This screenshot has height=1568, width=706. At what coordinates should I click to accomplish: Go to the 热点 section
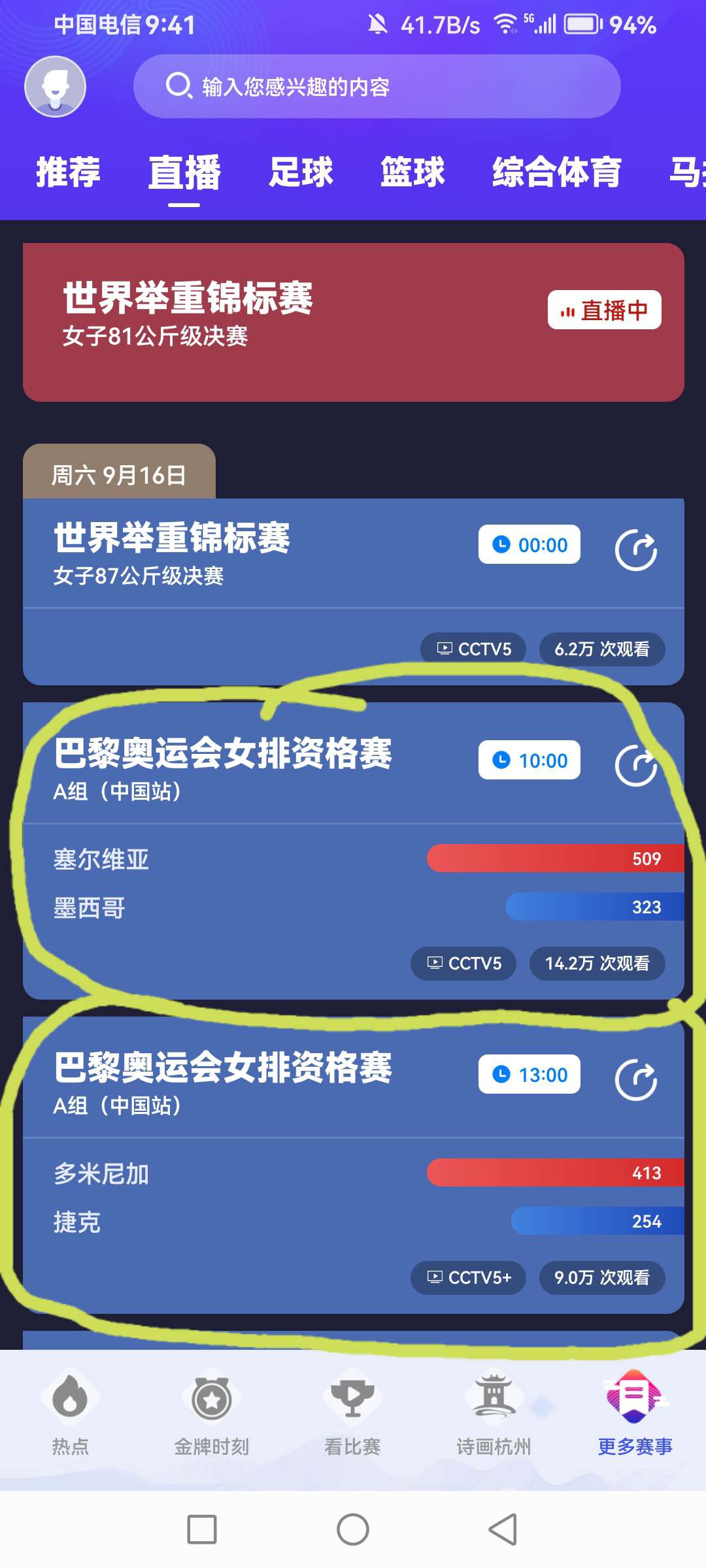pyautogui.click(x=70, y=1411)
